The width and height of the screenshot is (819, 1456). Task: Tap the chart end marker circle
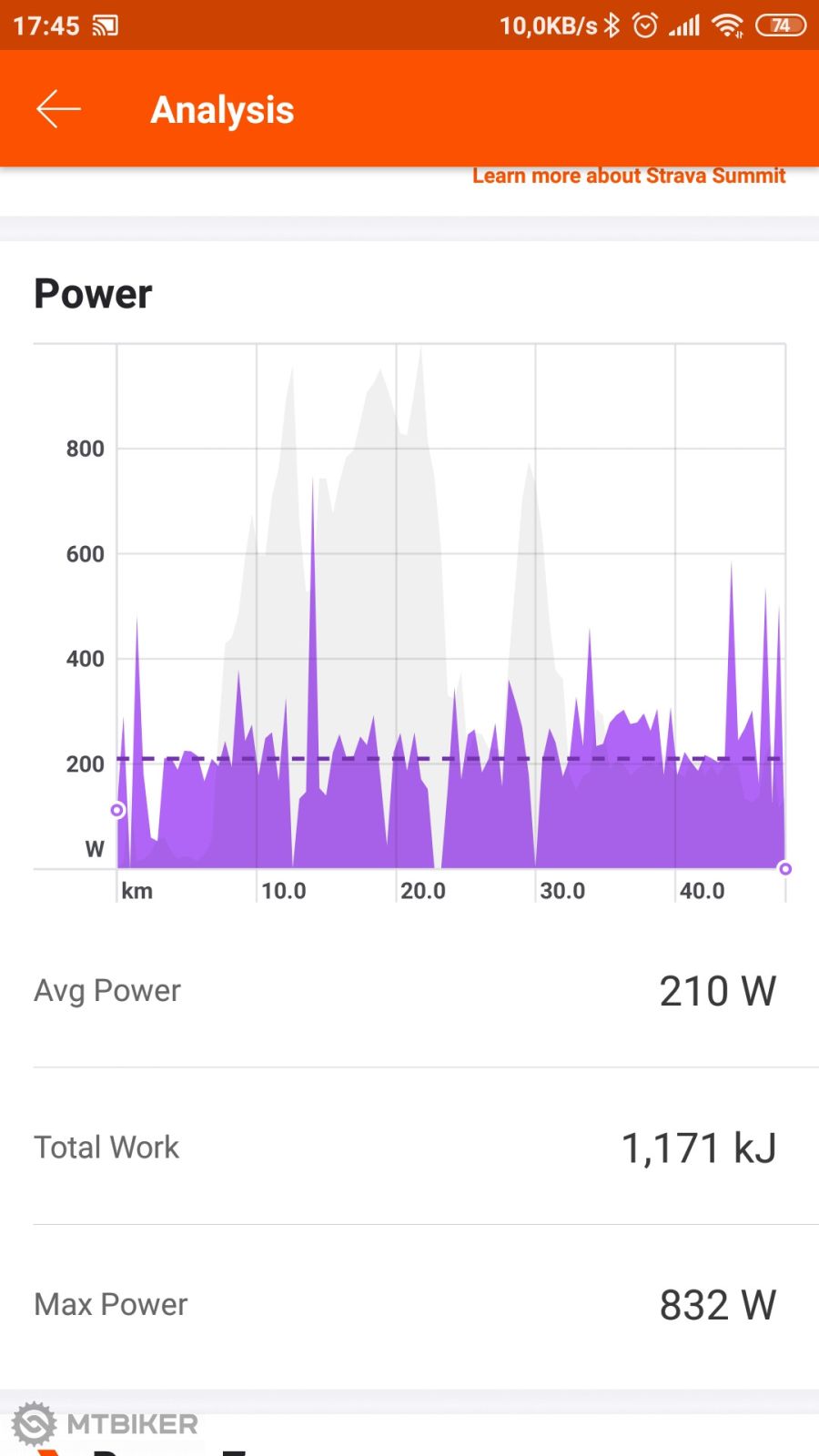pyautogui.click(x=785, y=870)
